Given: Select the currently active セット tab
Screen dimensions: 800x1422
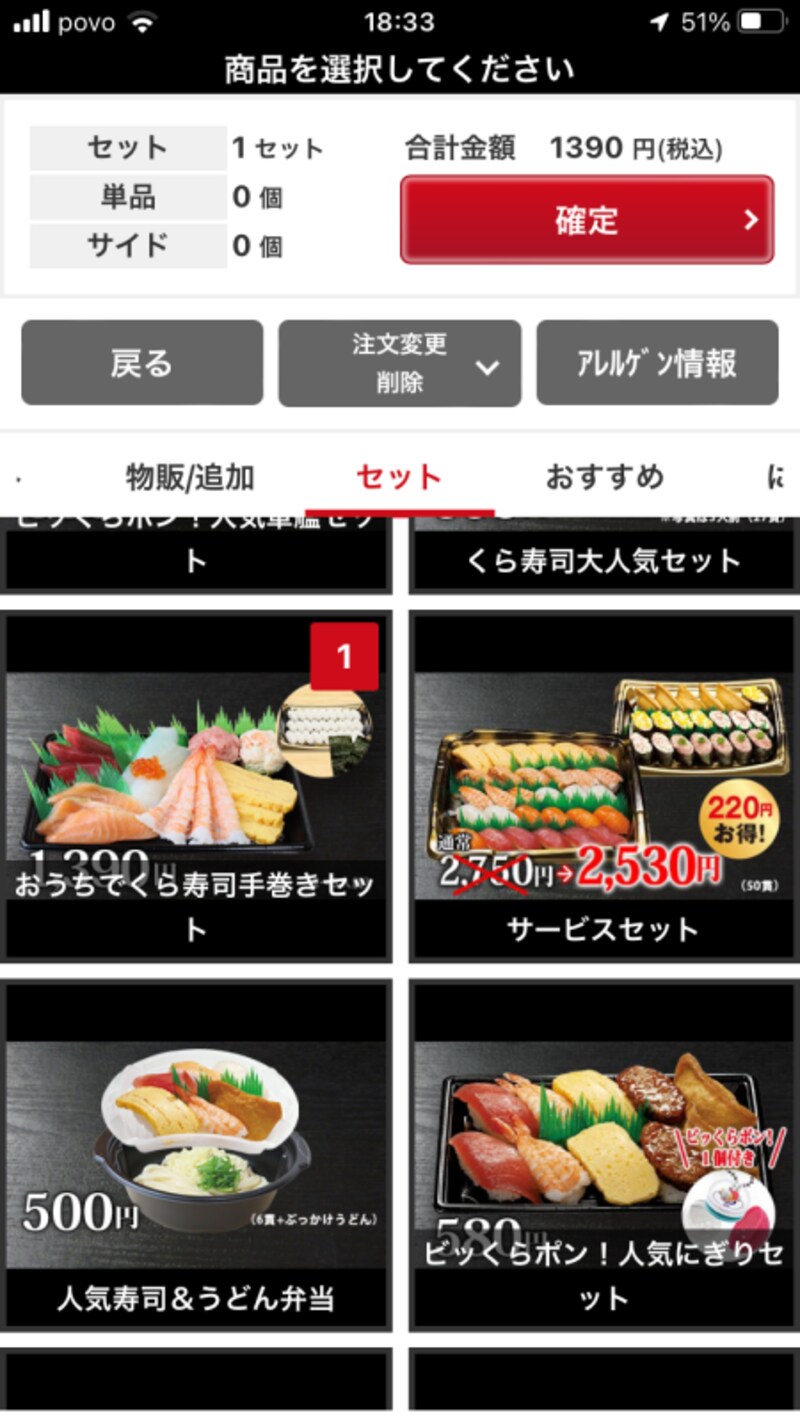Looking at the screenshot, I should [398, 478].
